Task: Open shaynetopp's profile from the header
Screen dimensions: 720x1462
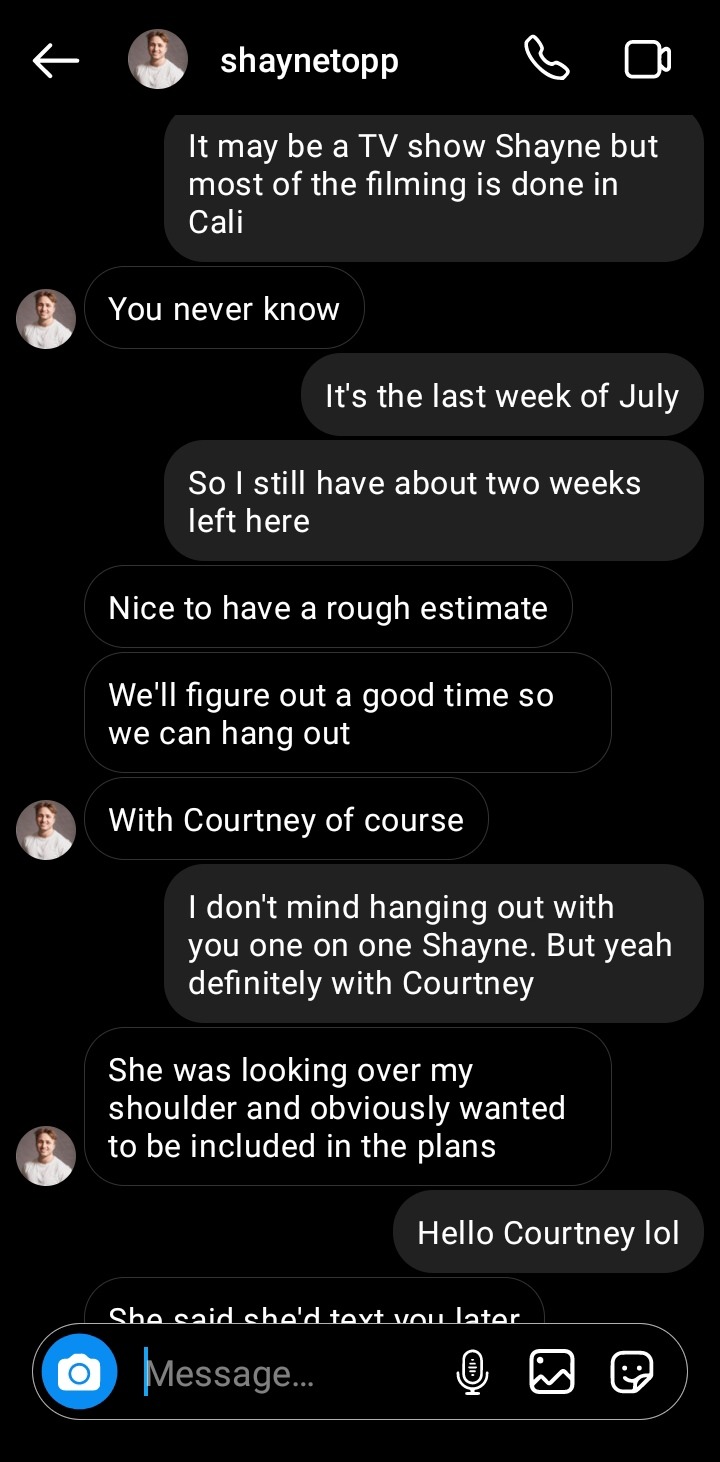Action: (x=308, y=61)
